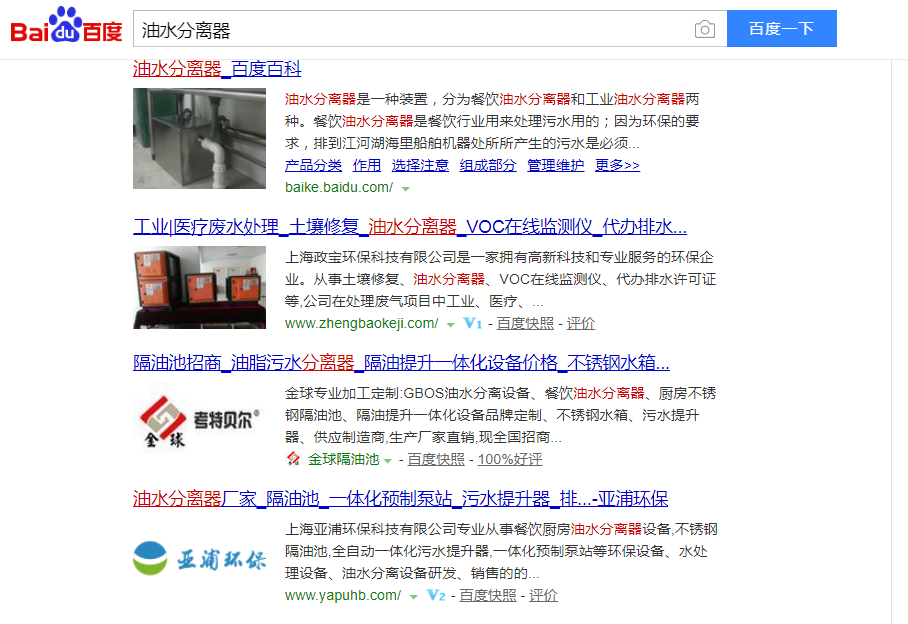Open the 金球隔油池 source link
This screenshot has width=908, height=624.
[343, 459]
